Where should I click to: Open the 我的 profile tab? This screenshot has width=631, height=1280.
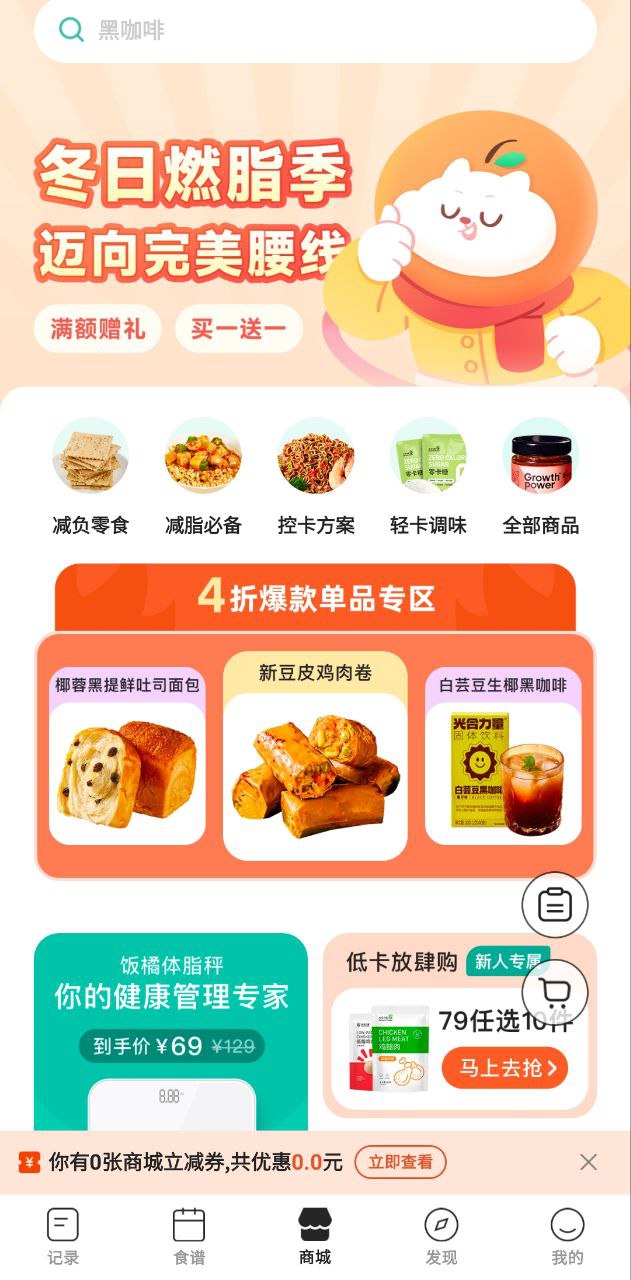point(567,1236)
